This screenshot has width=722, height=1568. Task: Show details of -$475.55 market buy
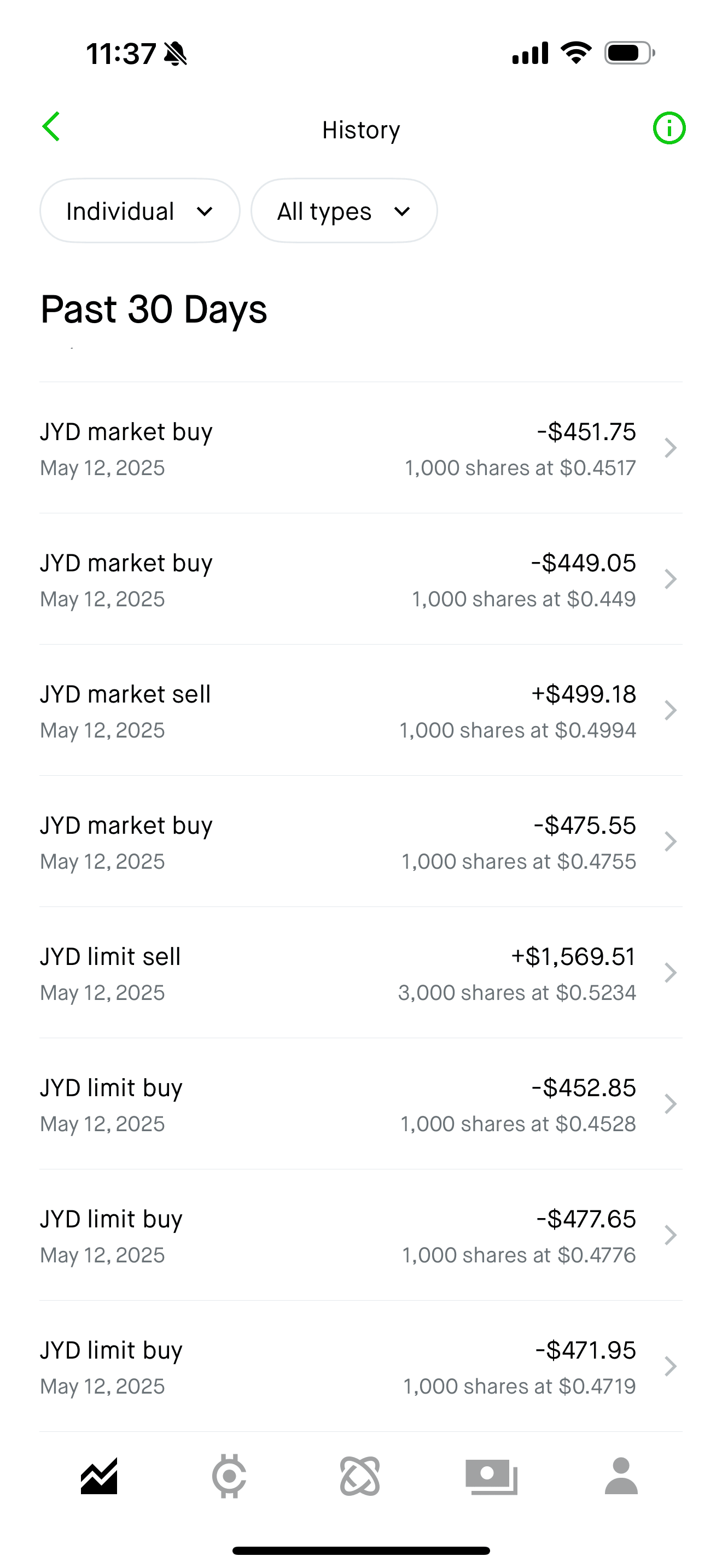coord(360,842)
